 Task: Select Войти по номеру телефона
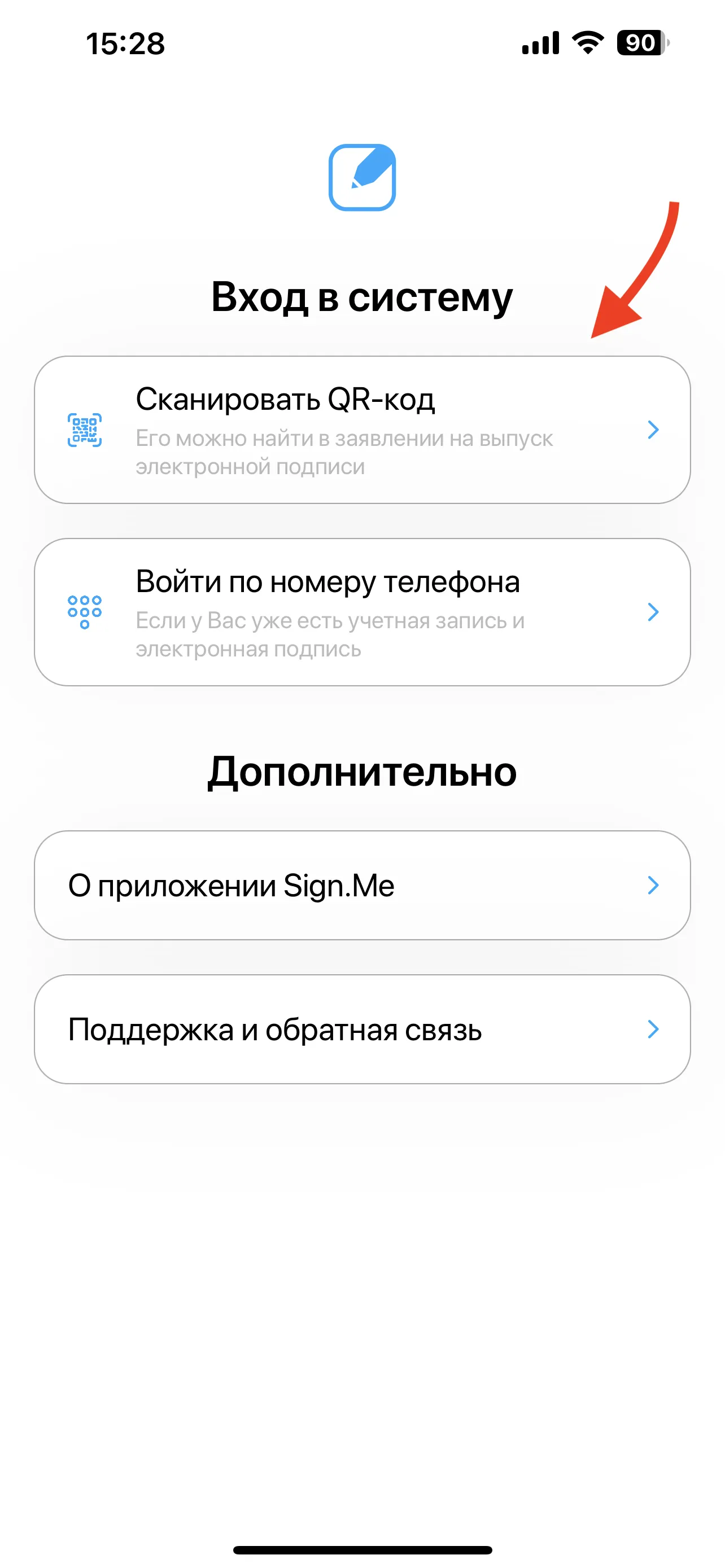click(x=362, y=612)
